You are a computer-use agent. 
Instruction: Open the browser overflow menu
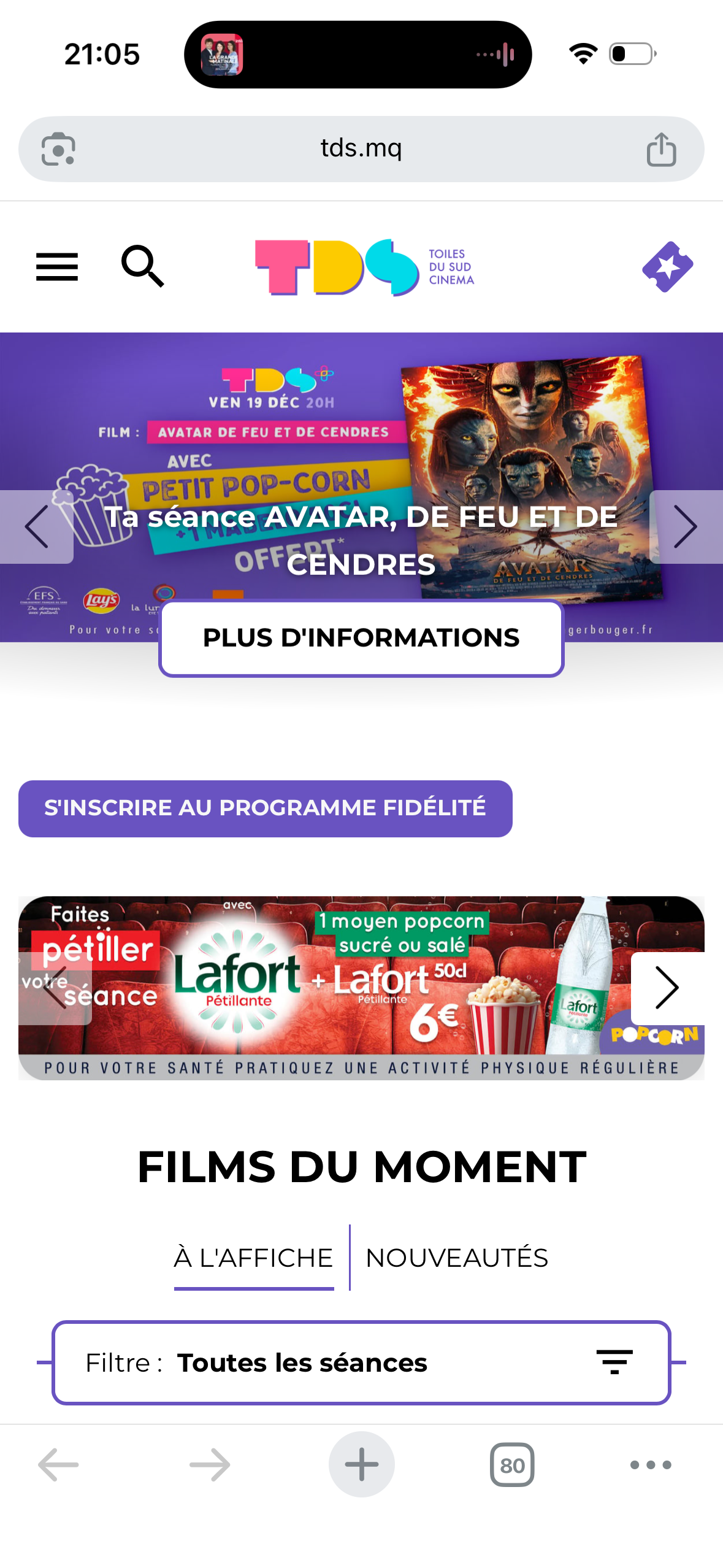tap(651, 1465)
